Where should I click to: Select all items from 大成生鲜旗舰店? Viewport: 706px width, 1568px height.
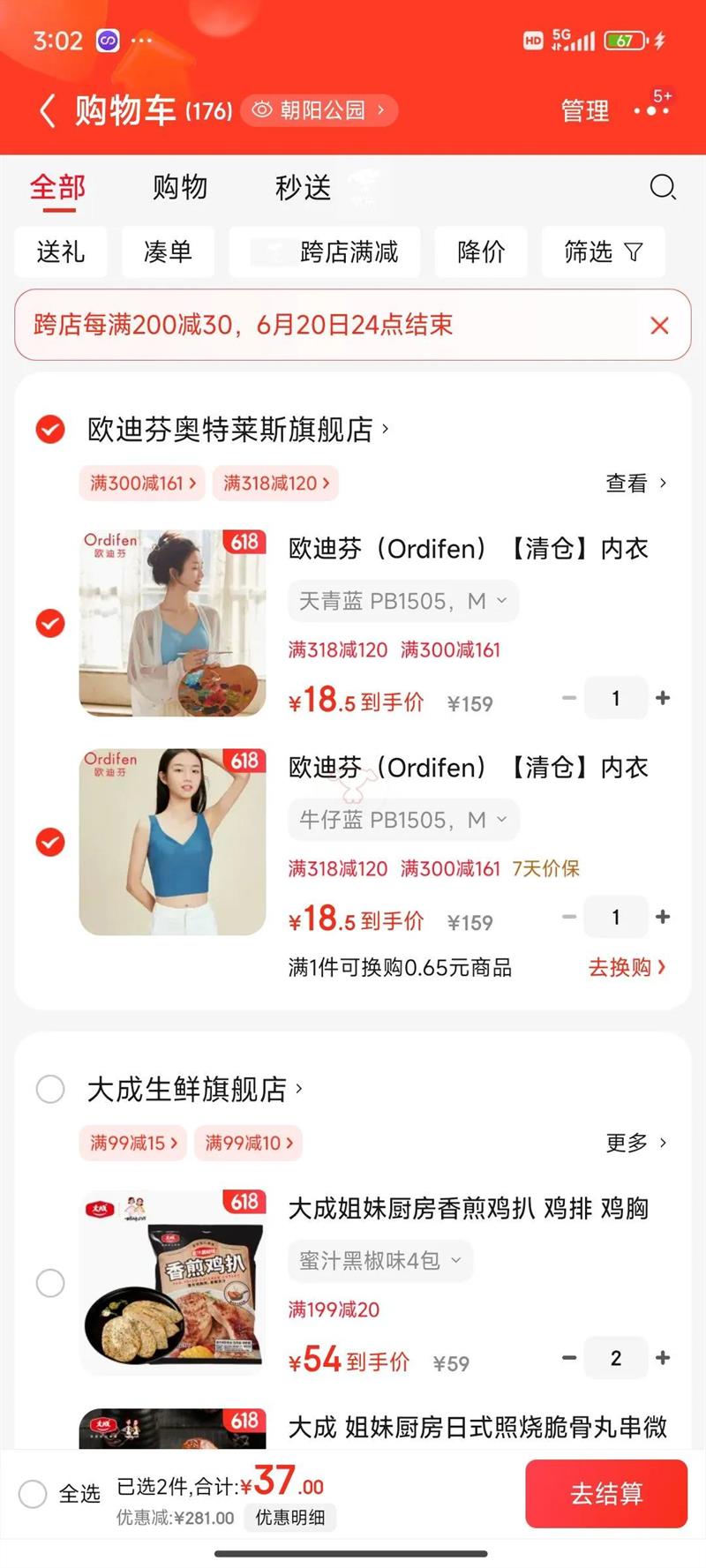(50, 1089)
